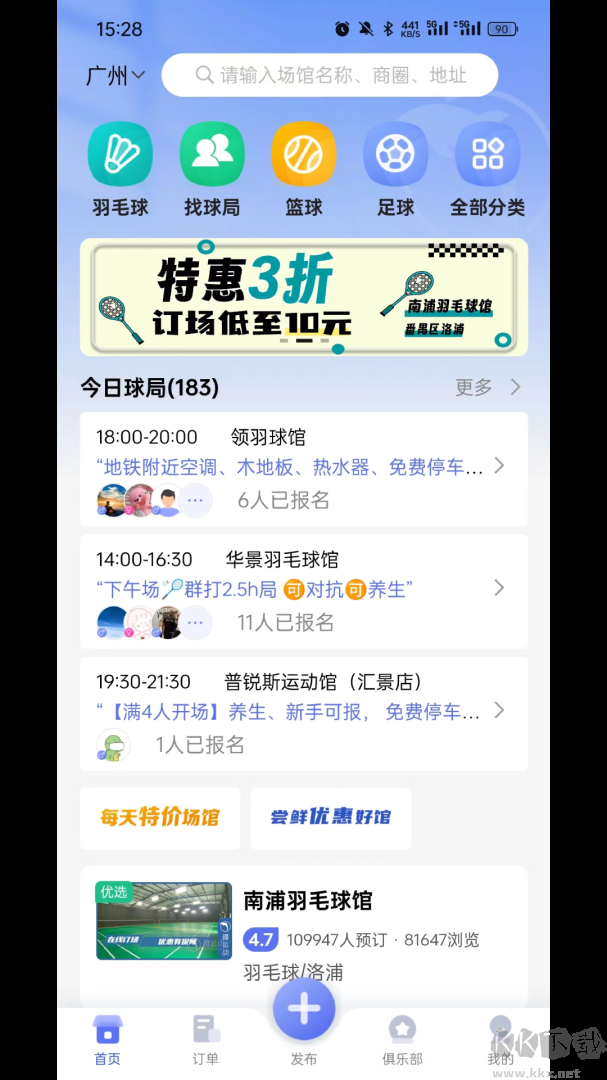Go to the 我的 tab
This screenshot has height=1080, width=607.
(500, 1040)
